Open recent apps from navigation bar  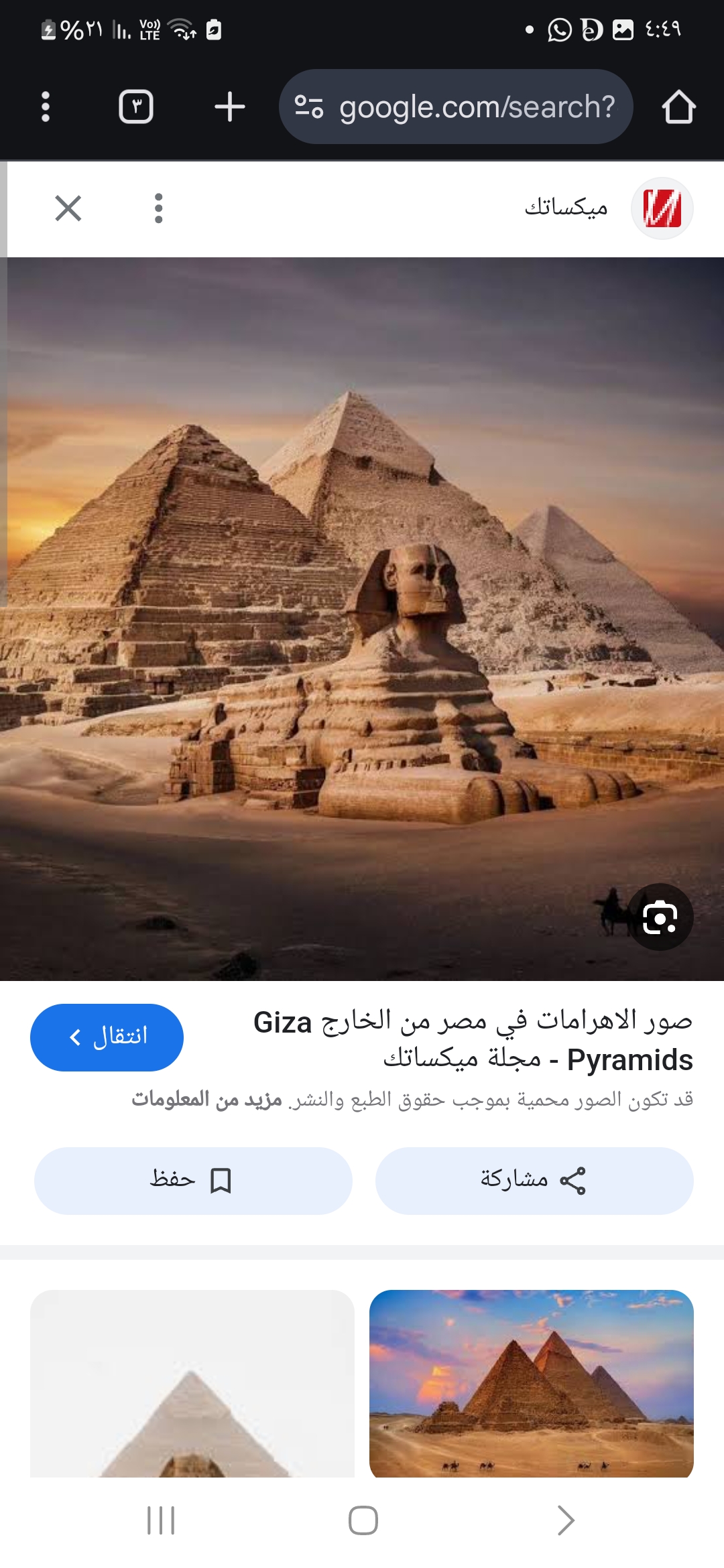161,1520
